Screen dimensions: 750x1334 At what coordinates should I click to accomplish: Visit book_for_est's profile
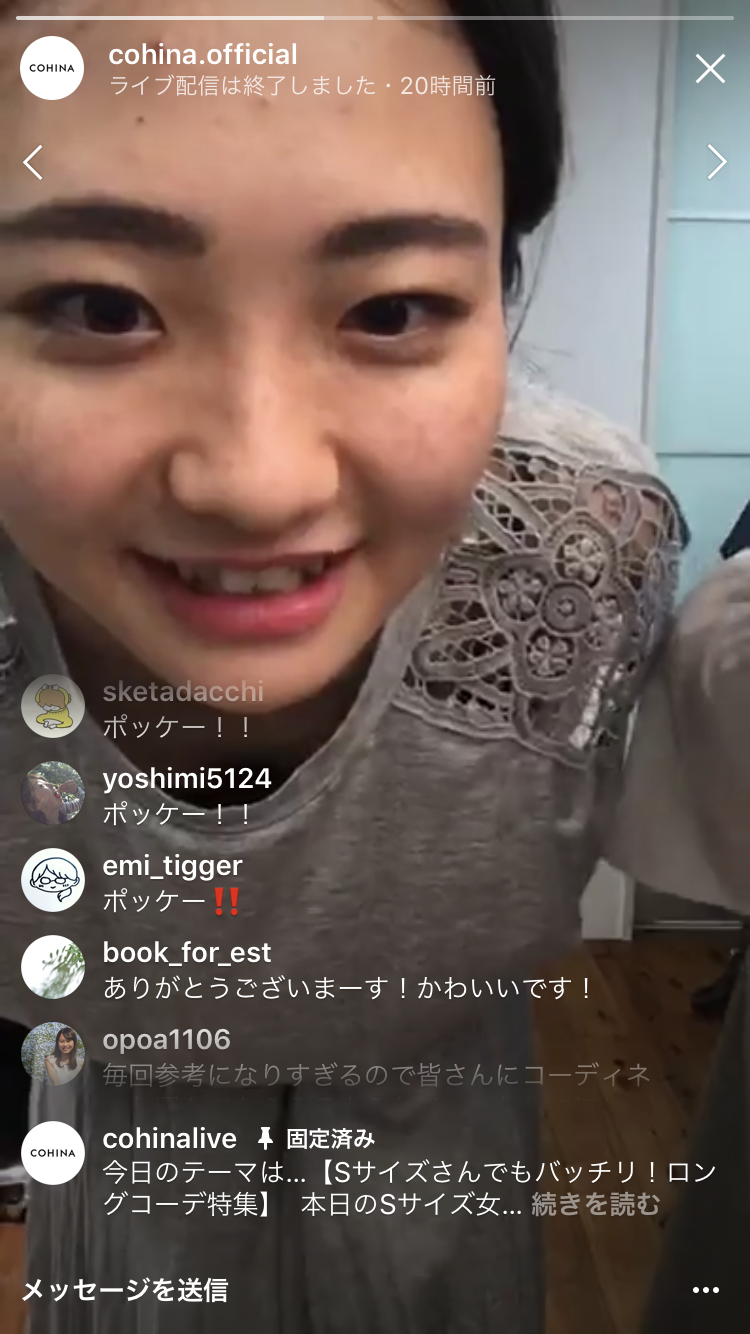(x=186, y=952)
